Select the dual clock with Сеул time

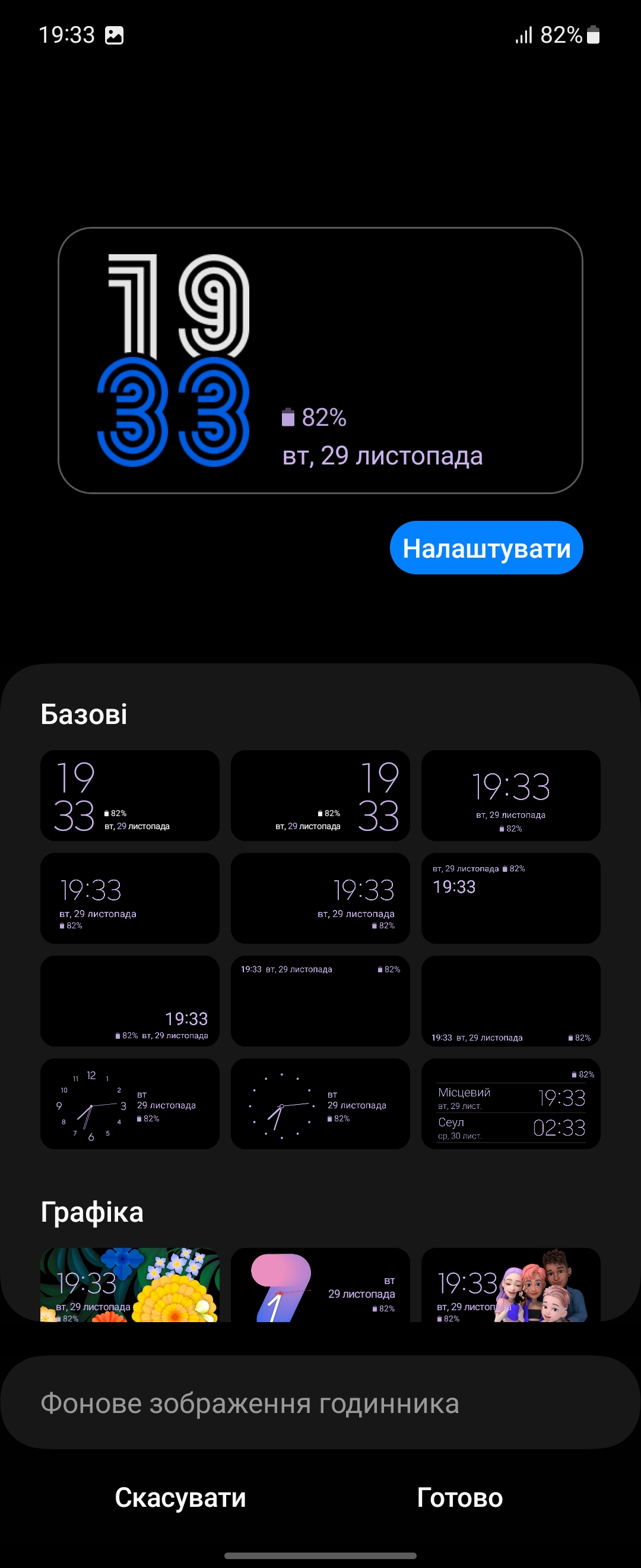coord(510,1104)
